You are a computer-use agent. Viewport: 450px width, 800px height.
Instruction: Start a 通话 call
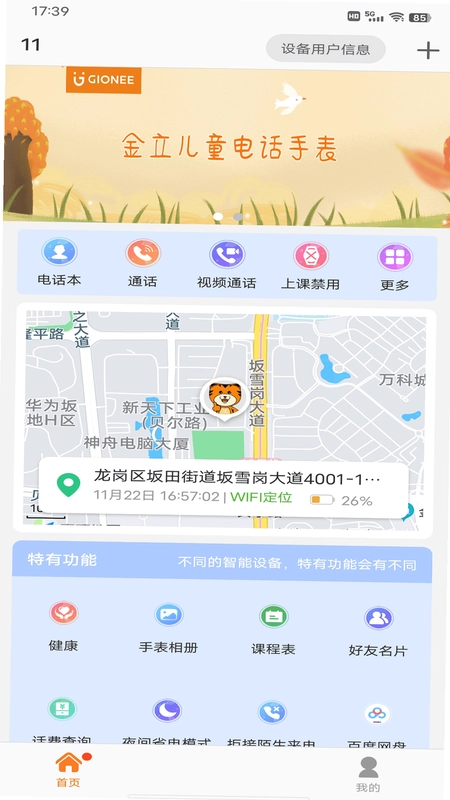point(143,264)
